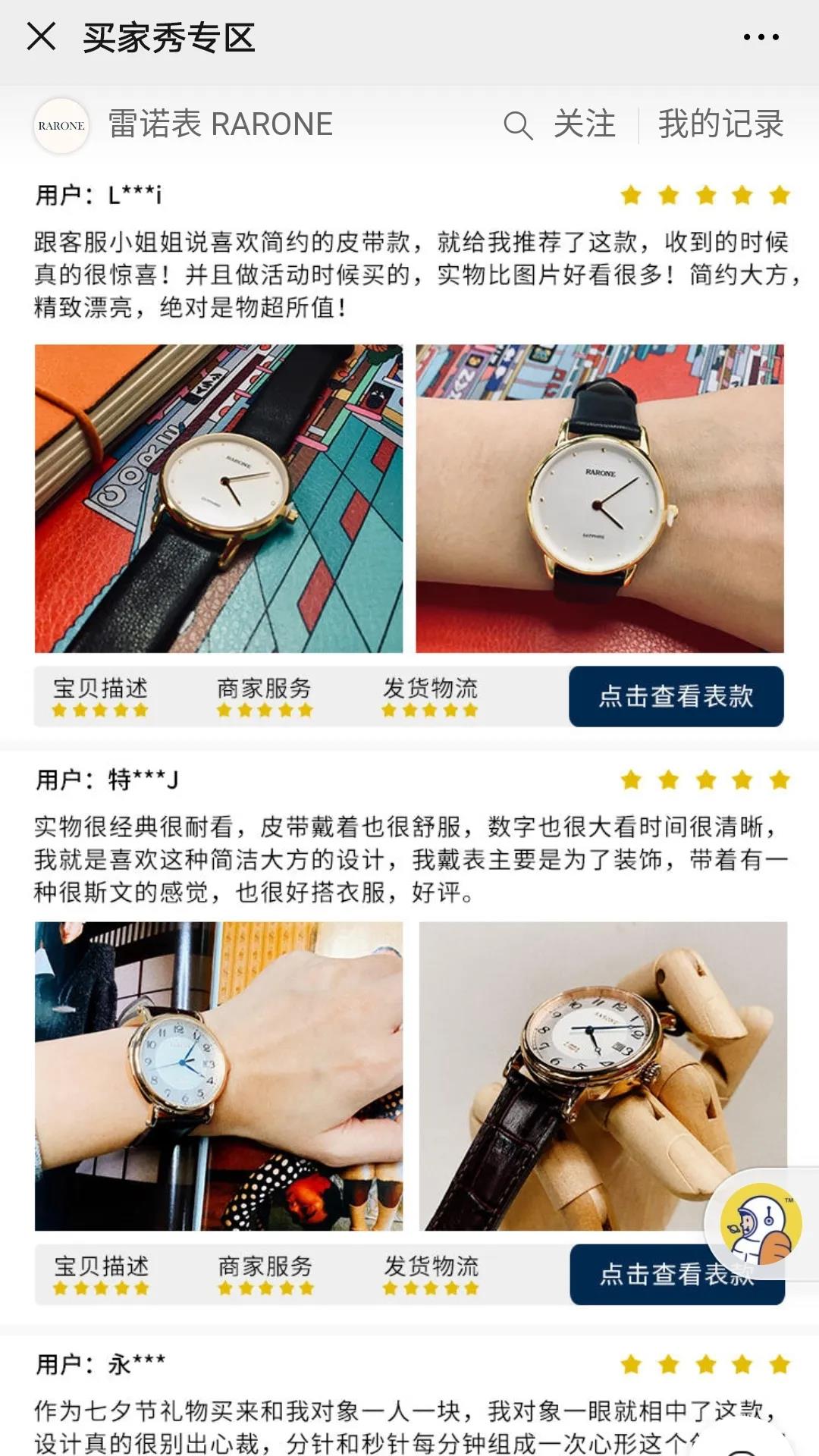819x1456 pixels.
Task: Tap 点击查看表款 under L***i's review
Action: (676, 696)
